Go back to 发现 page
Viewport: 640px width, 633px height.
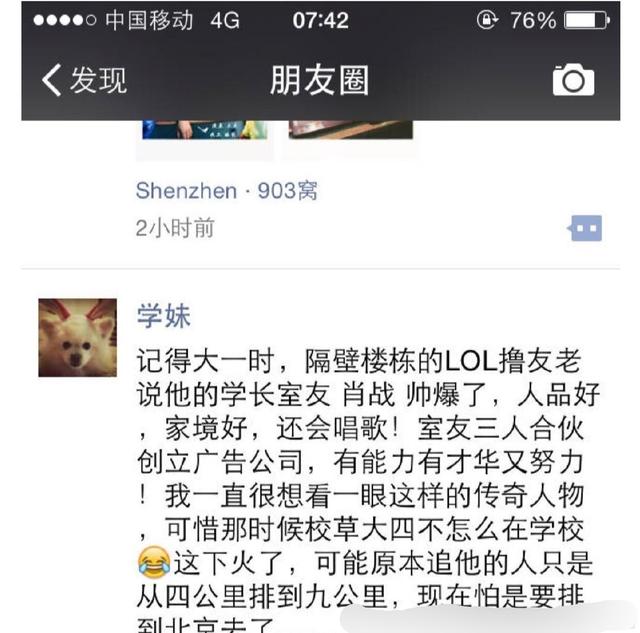click(x=83, y=81)
